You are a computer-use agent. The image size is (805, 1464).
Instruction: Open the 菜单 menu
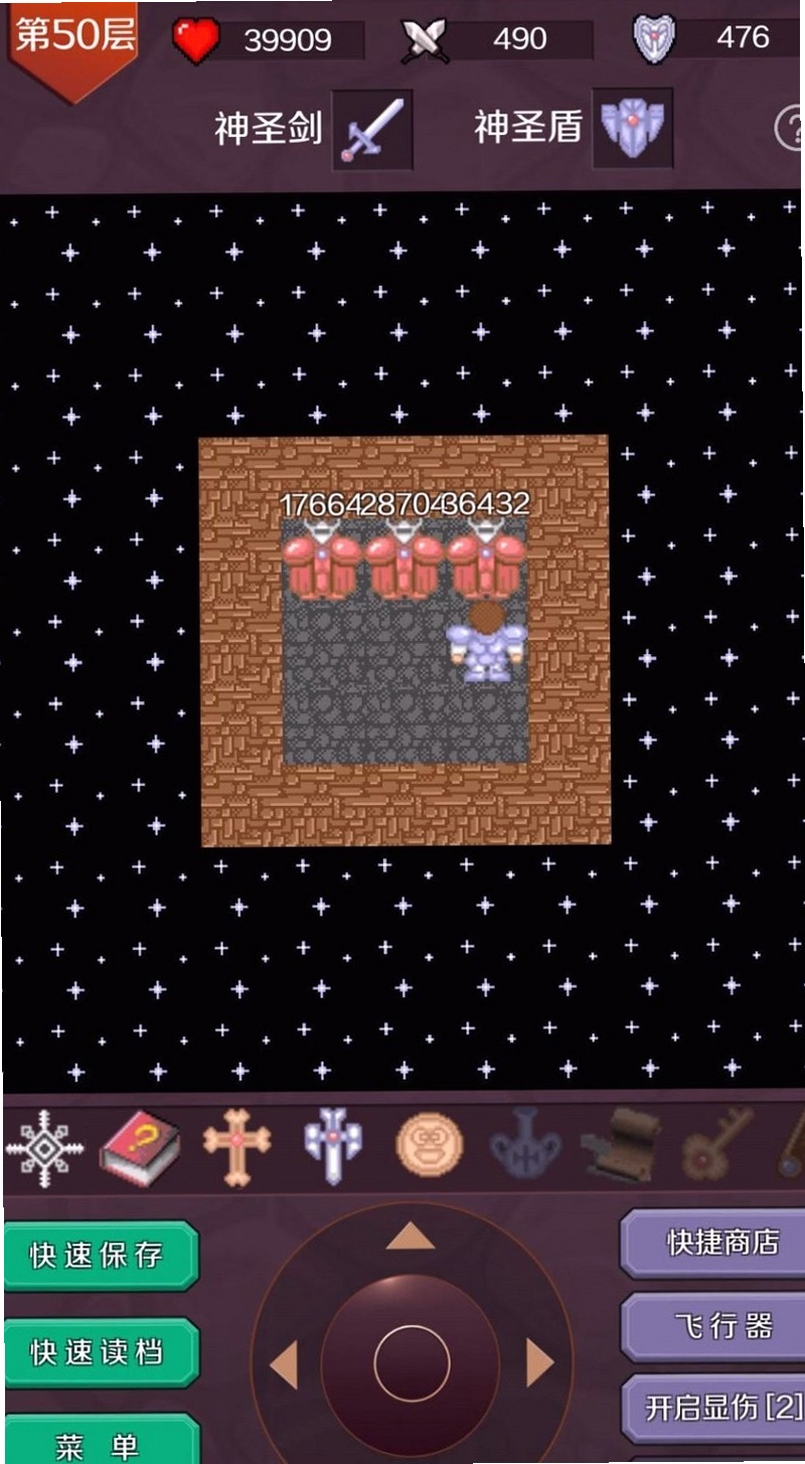100,1442
